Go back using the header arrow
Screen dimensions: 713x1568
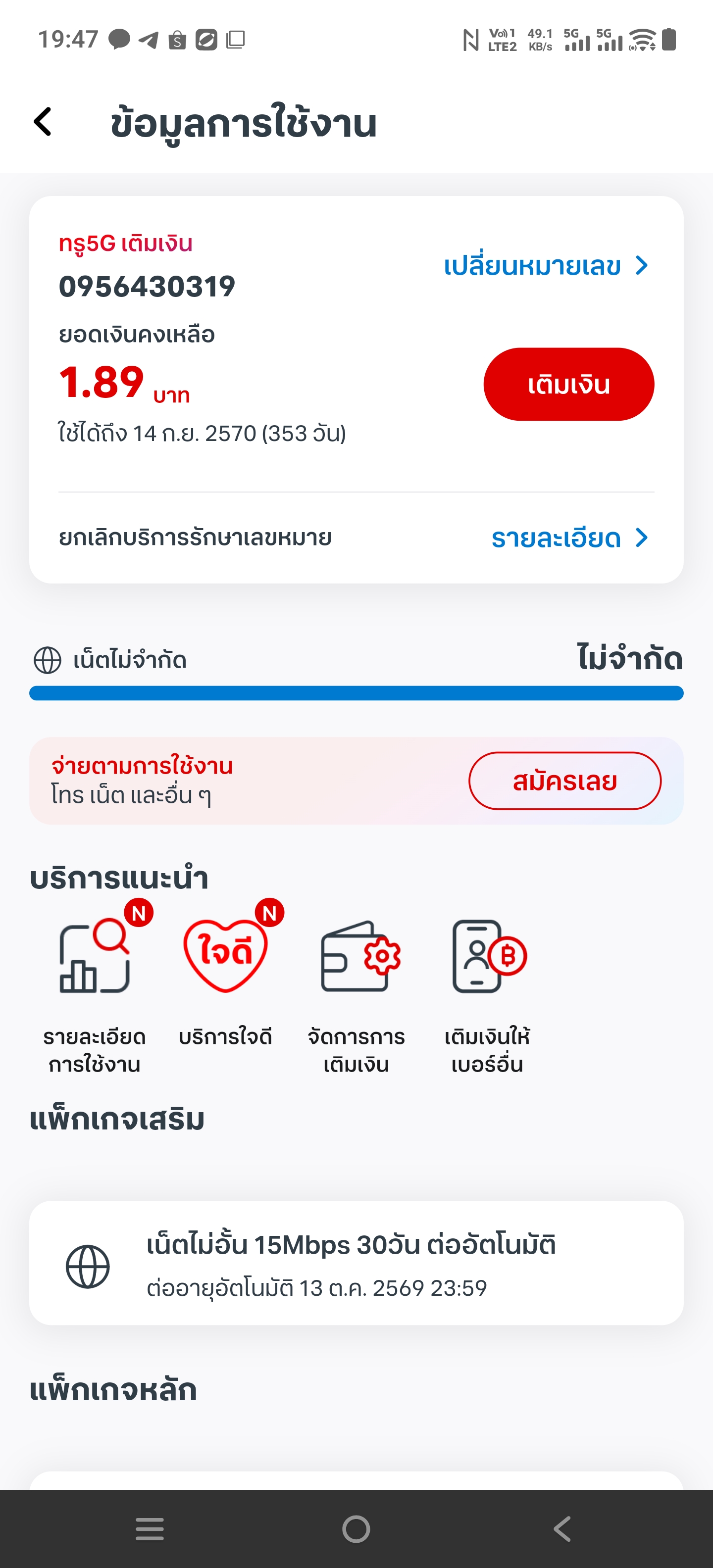click(43, 122)
